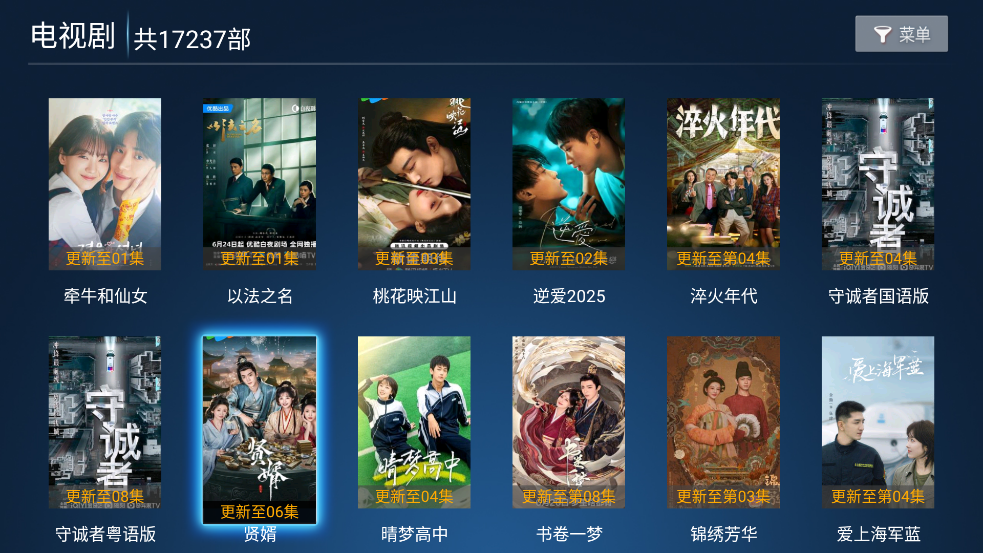The height and width of the screenshot is (553, 983).
Task: Open the drama 牵牛和仙女
Action: coord(105,185)
